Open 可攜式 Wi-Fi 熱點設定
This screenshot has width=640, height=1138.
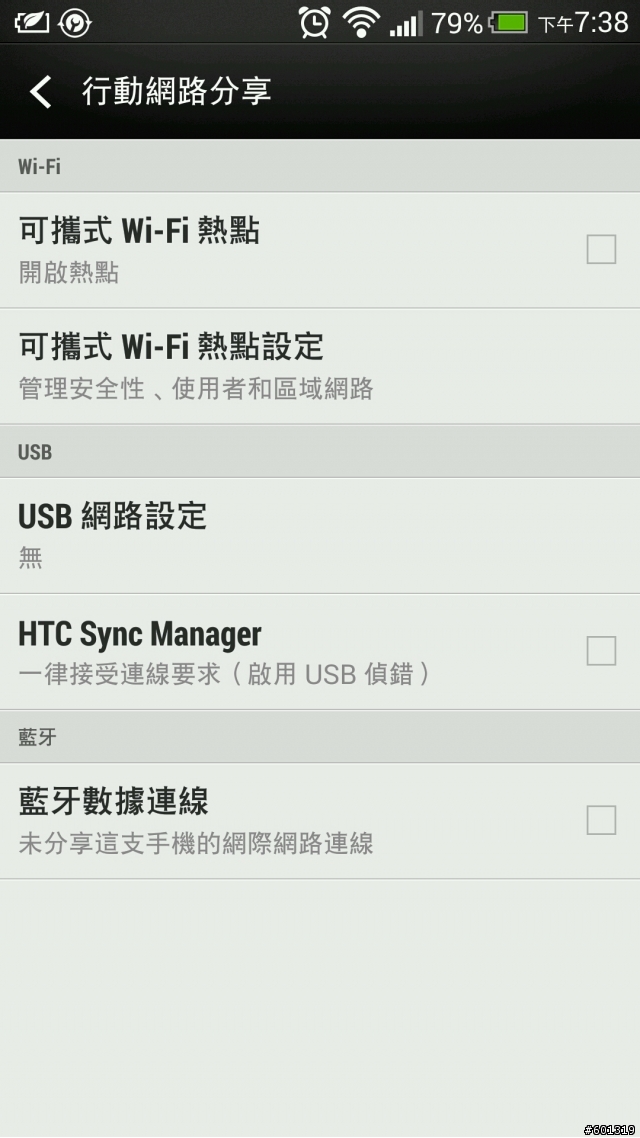pos(320,367)
